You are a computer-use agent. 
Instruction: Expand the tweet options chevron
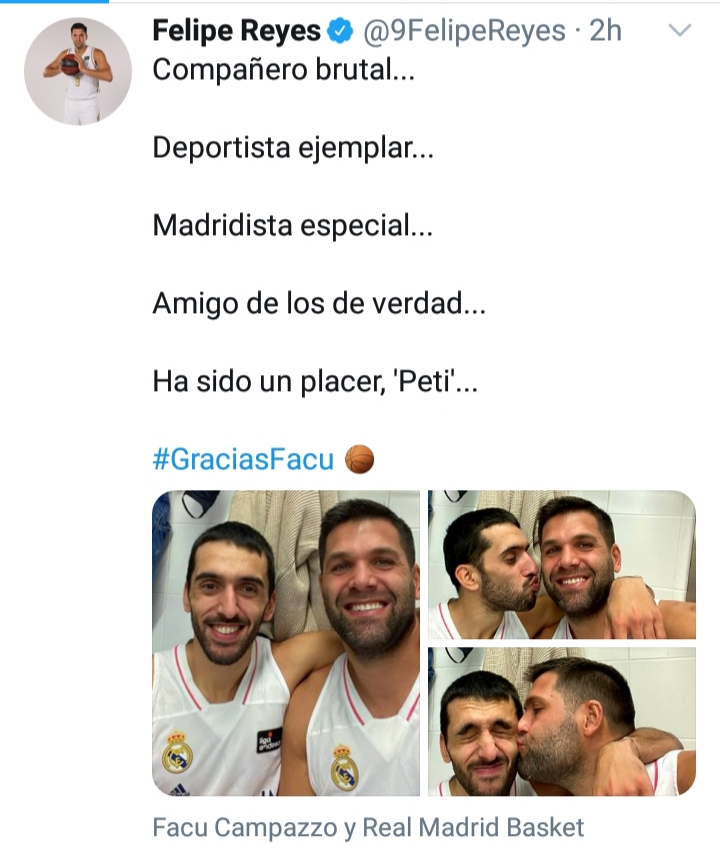679,31
